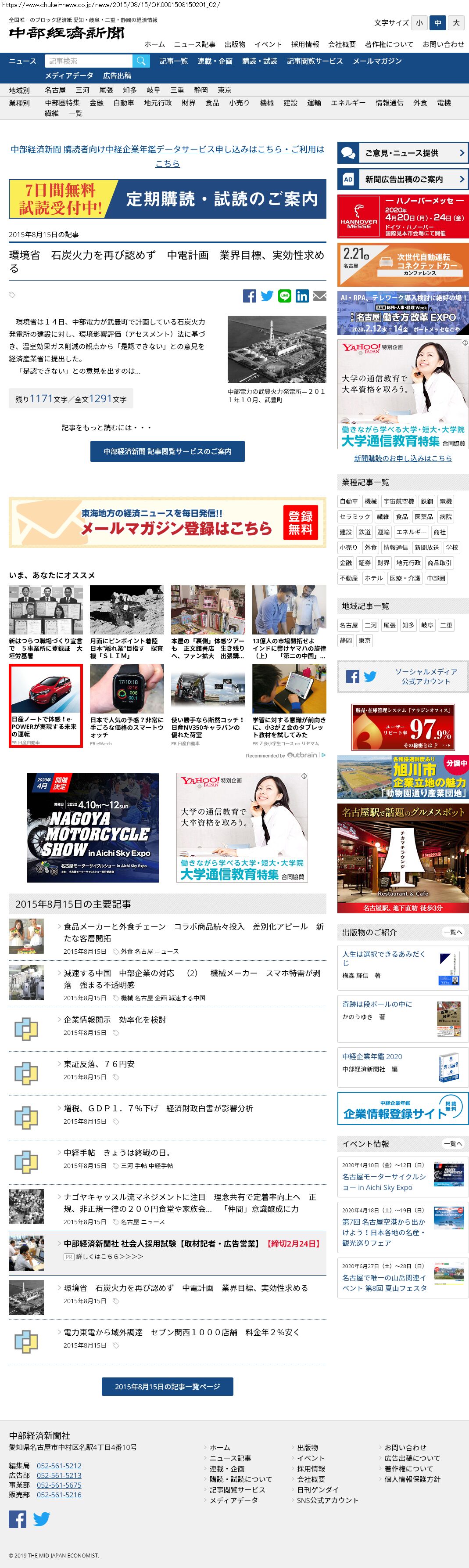Share the article on Facebook

249,296
